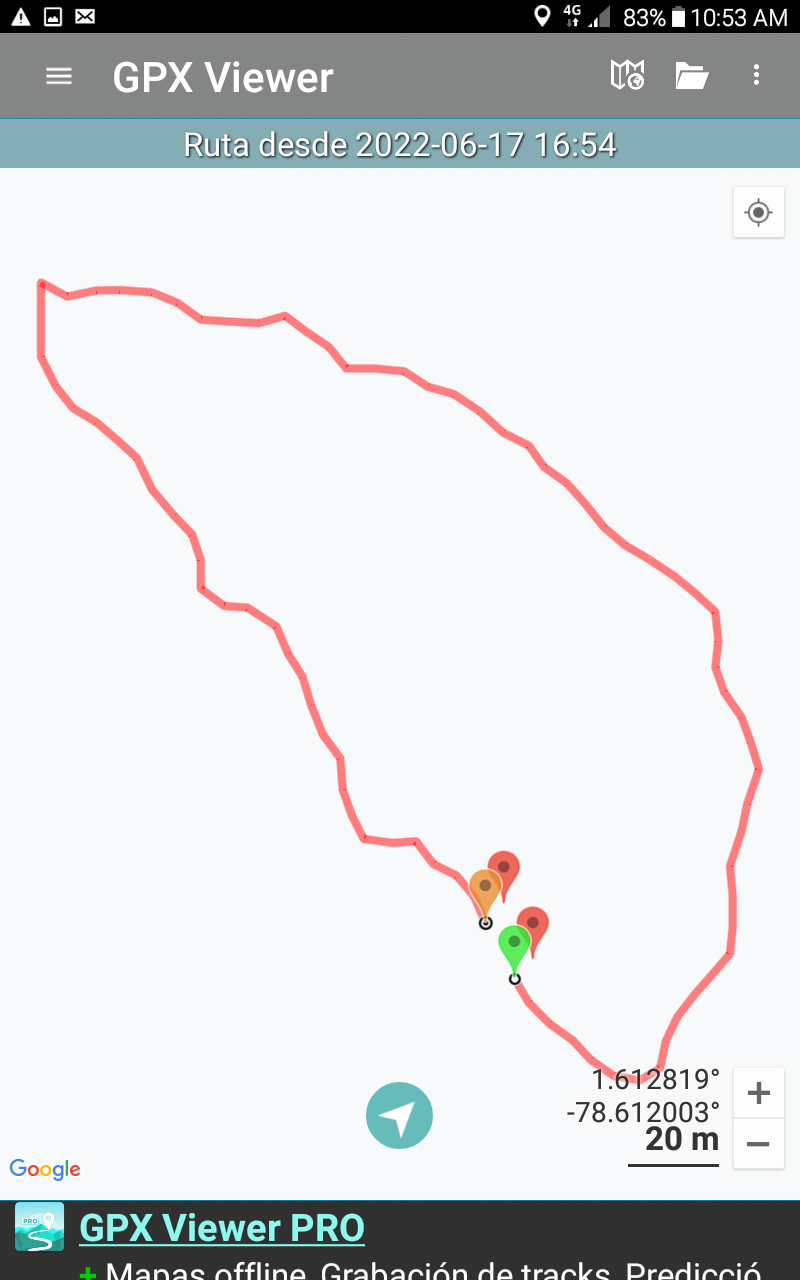Open the GPX Viewer PRO link
The width and height of the screenshot is (800, 1280).
pyautogui.click(x=221, y=1227)
